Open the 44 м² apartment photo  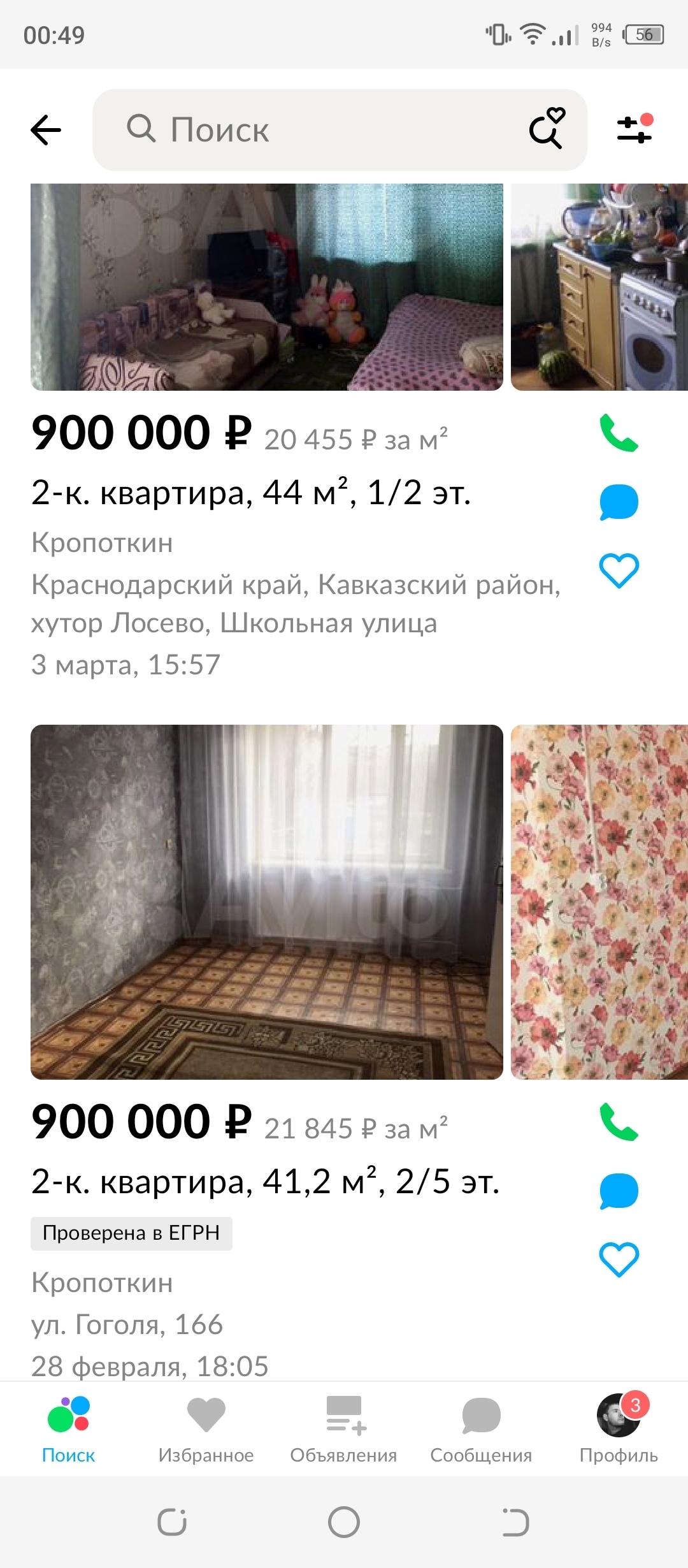(266, 287)
